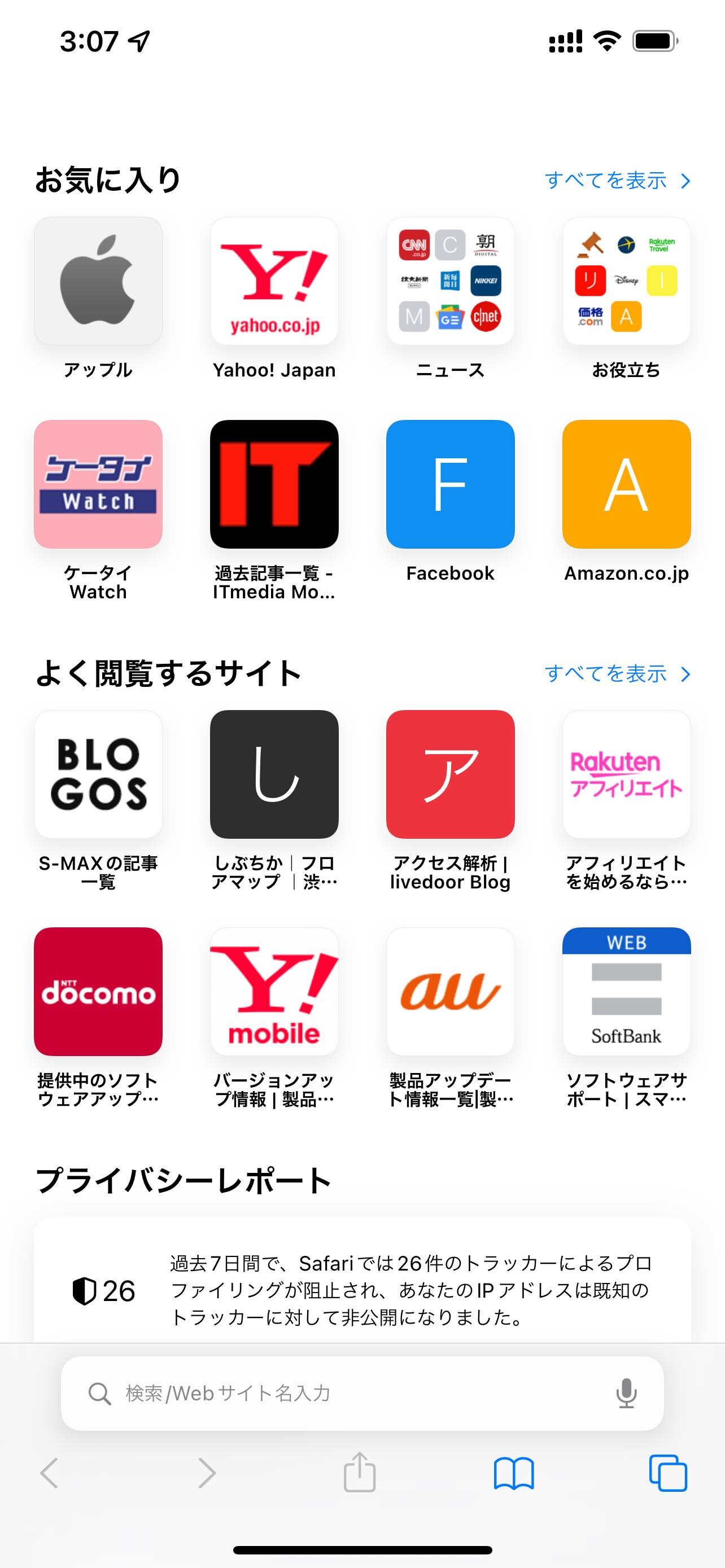Tap the microphone in the search bar
Image resolution: width=725 pixels, height=1568 pixels.
(626, 1393)
